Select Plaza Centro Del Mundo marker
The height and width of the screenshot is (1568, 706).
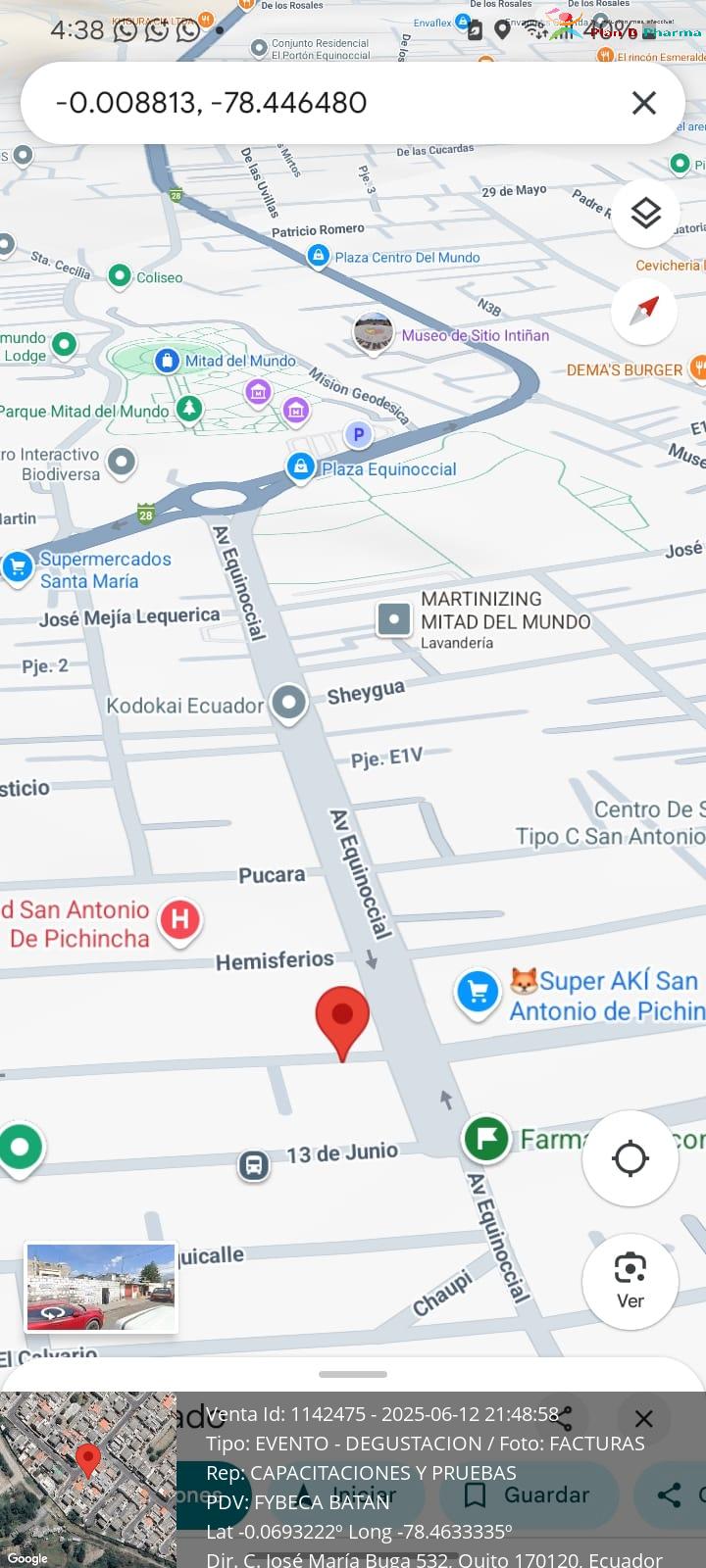318,257
